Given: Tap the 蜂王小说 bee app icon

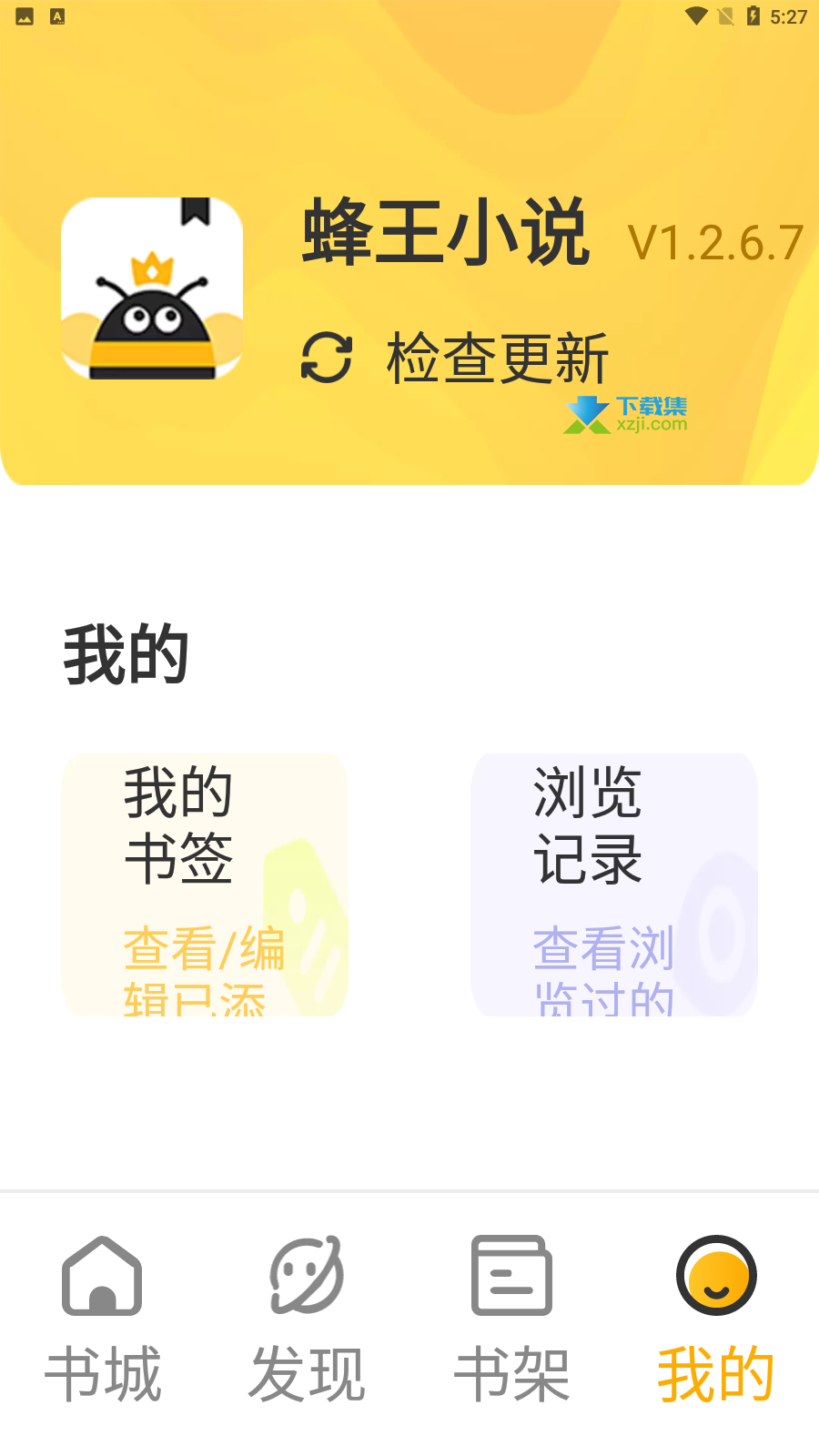Looking at the screenshot, I should click(x=152, y=288).
